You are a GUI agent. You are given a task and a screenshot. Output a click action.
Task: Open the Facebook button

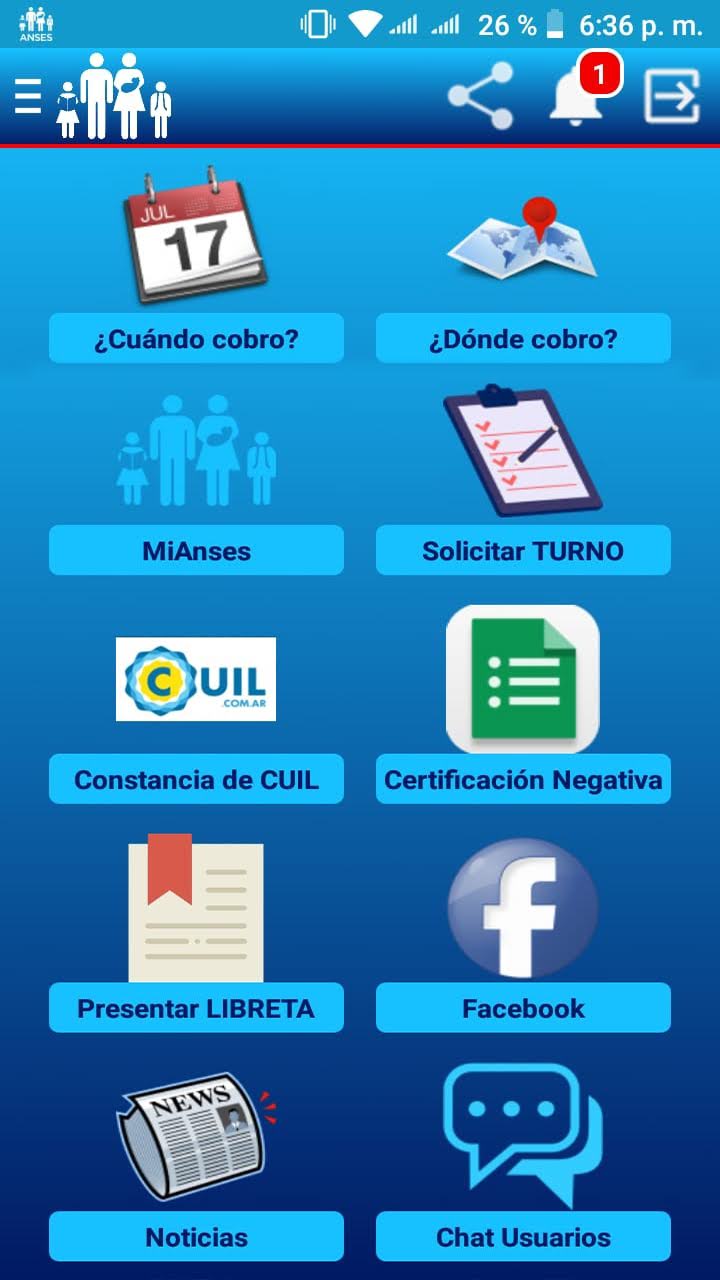523,1008
